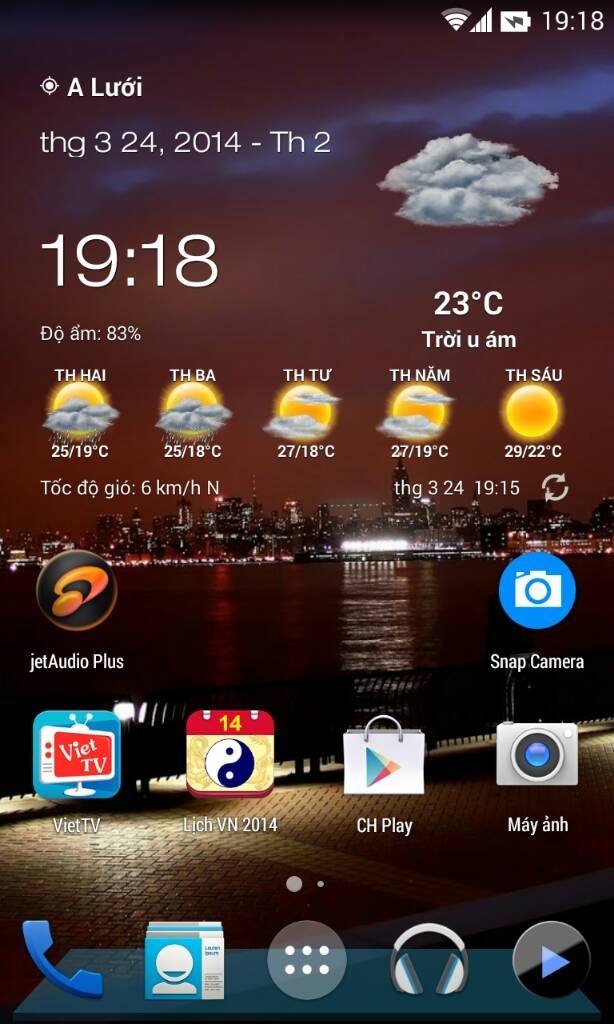Open CH Play store
This screenshot has width=614, height=1024.
click(x=384, y=755)
